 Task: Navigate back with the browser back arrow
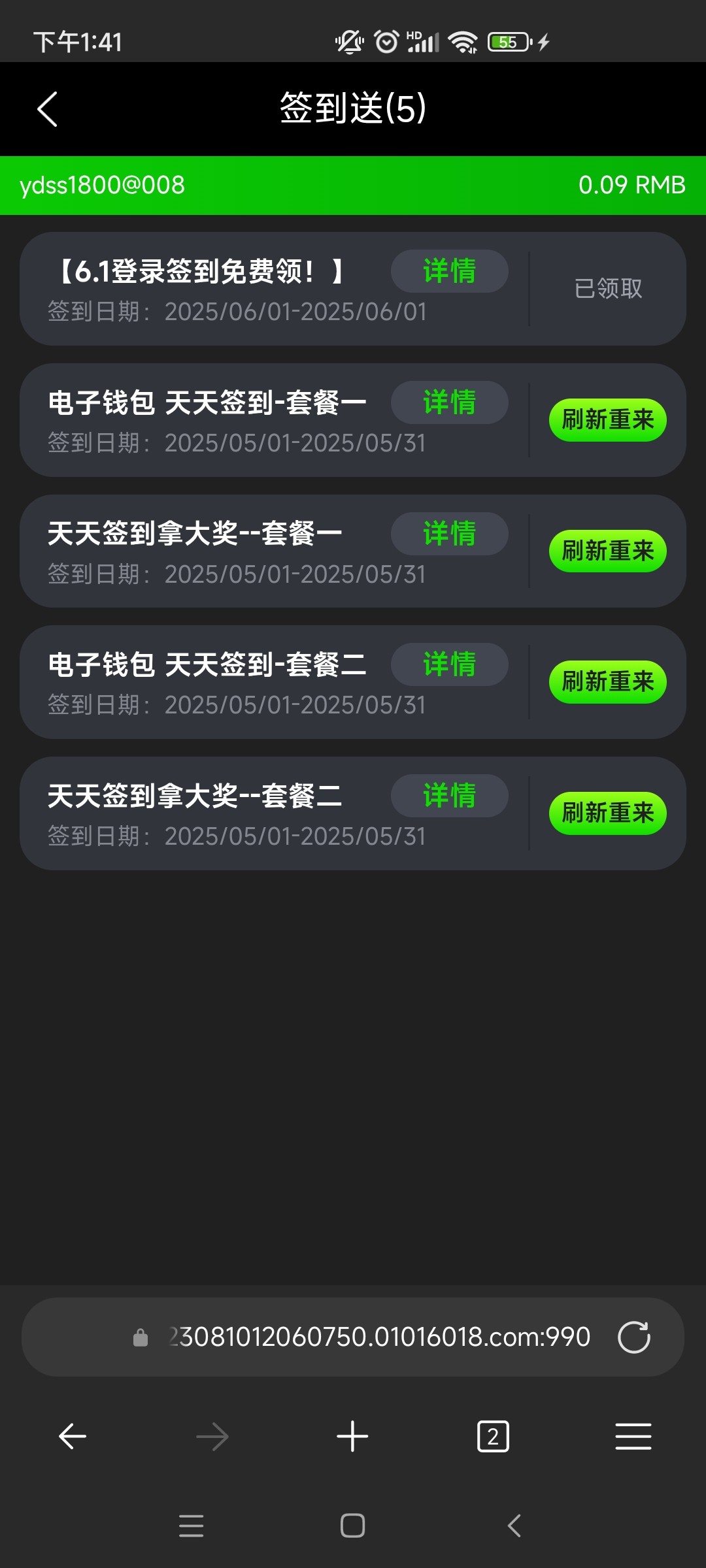click(73, 1437)
